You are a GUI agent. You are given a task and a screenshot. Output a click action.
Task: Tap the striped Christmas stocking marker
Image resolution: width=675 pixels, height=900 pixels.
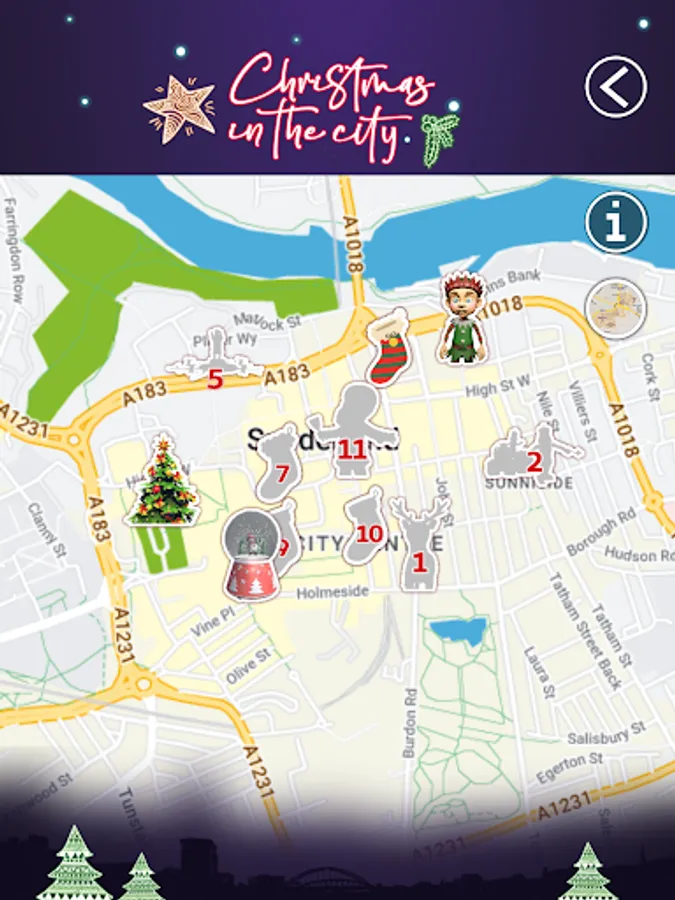click(x=389, y=347)
